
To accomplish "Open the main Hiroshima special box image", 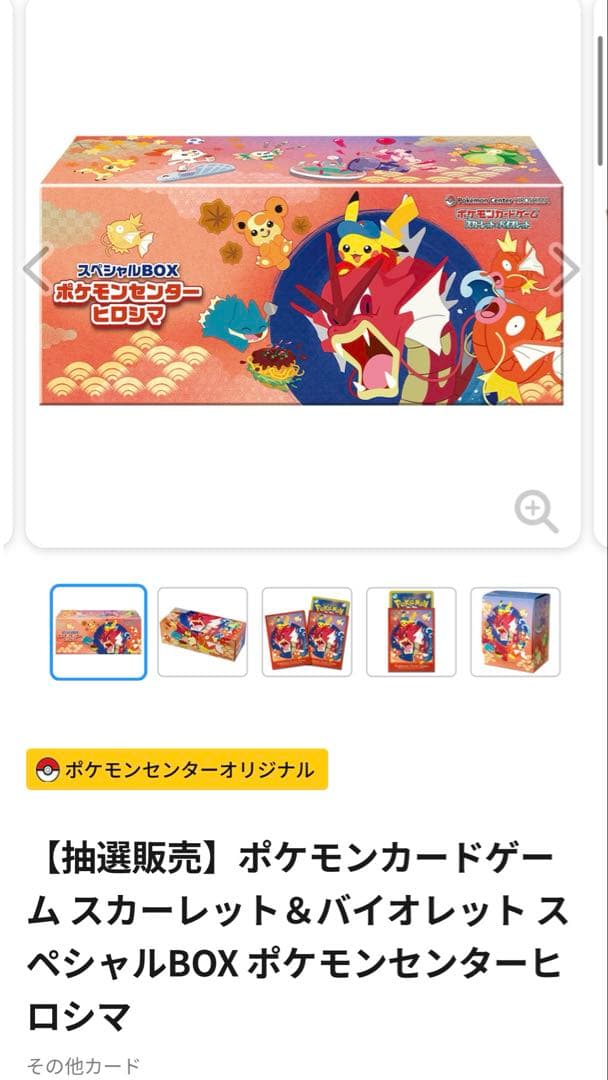I will (302, 270).
